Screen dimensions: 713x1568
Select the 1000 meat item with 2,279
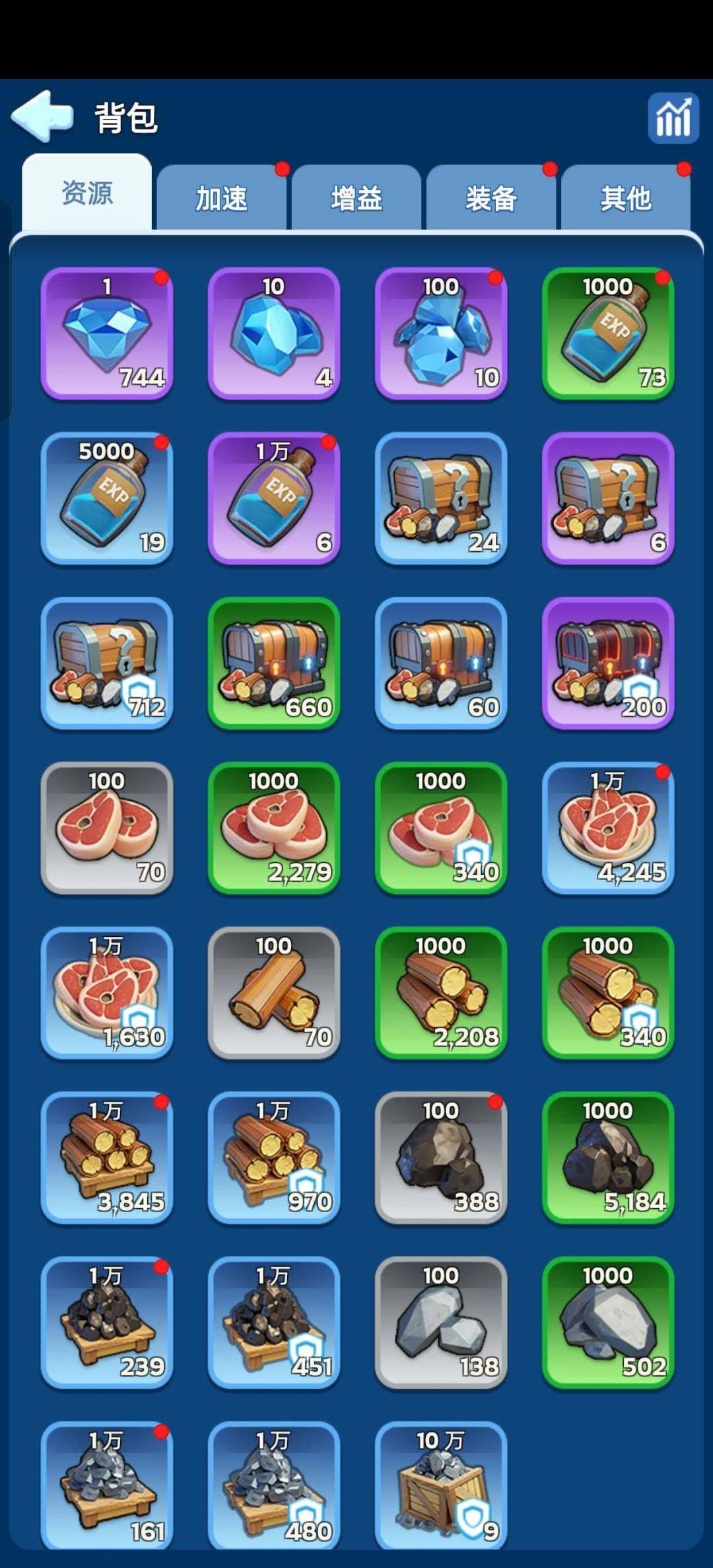(x=274, y=828)
